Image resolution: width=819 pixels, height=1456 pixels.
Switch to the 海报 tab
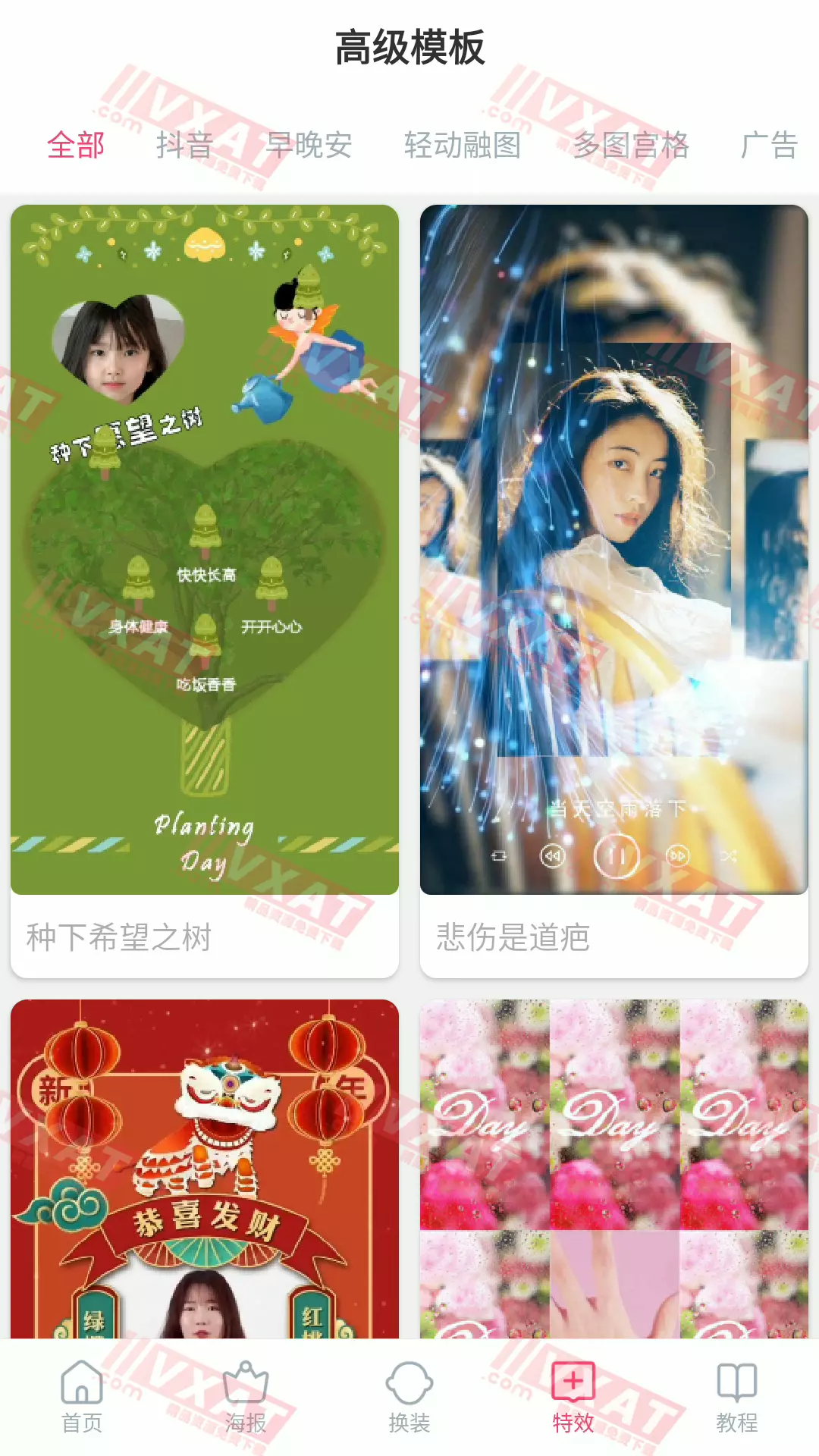click(246, 1397)
